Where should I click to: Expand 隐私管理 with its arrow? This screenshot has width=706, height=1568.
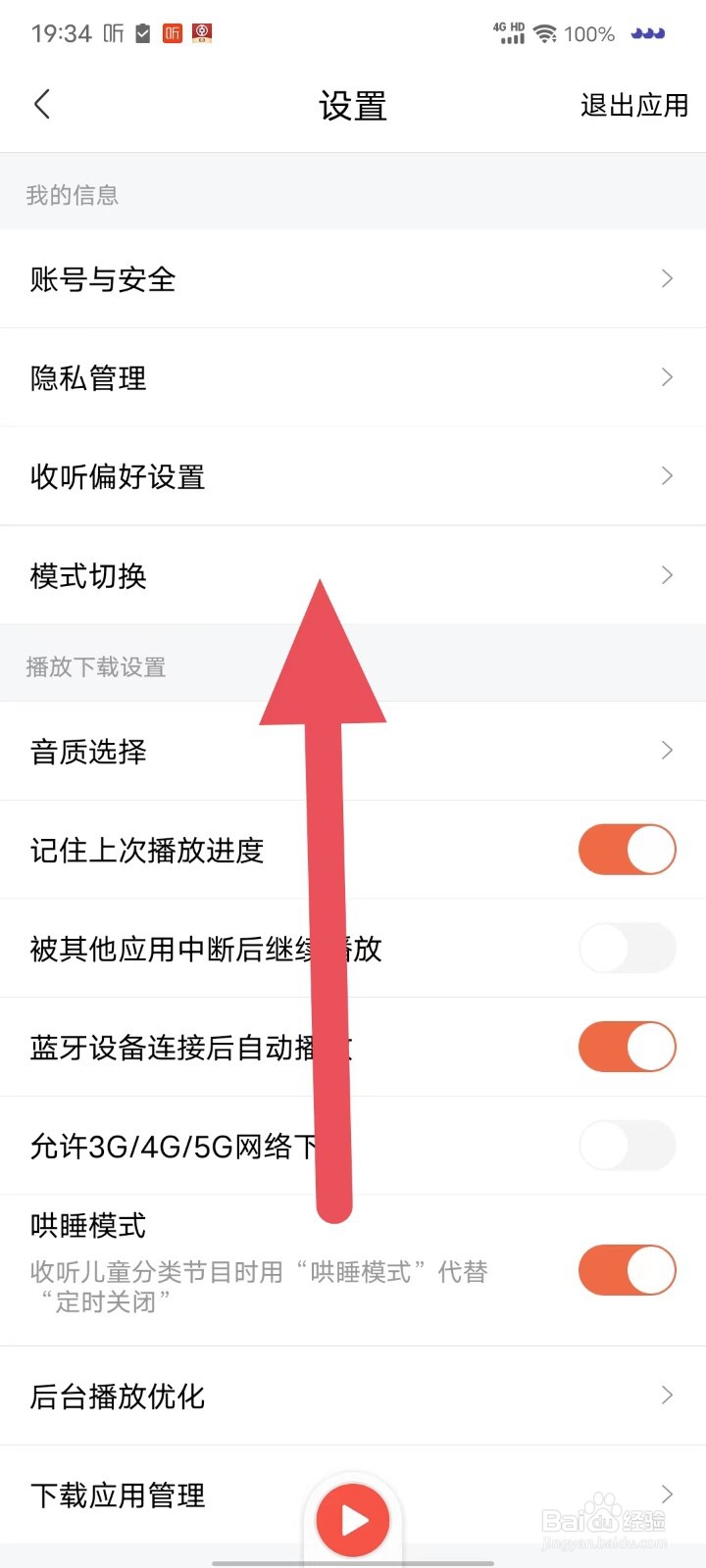(x=667, y=378)
